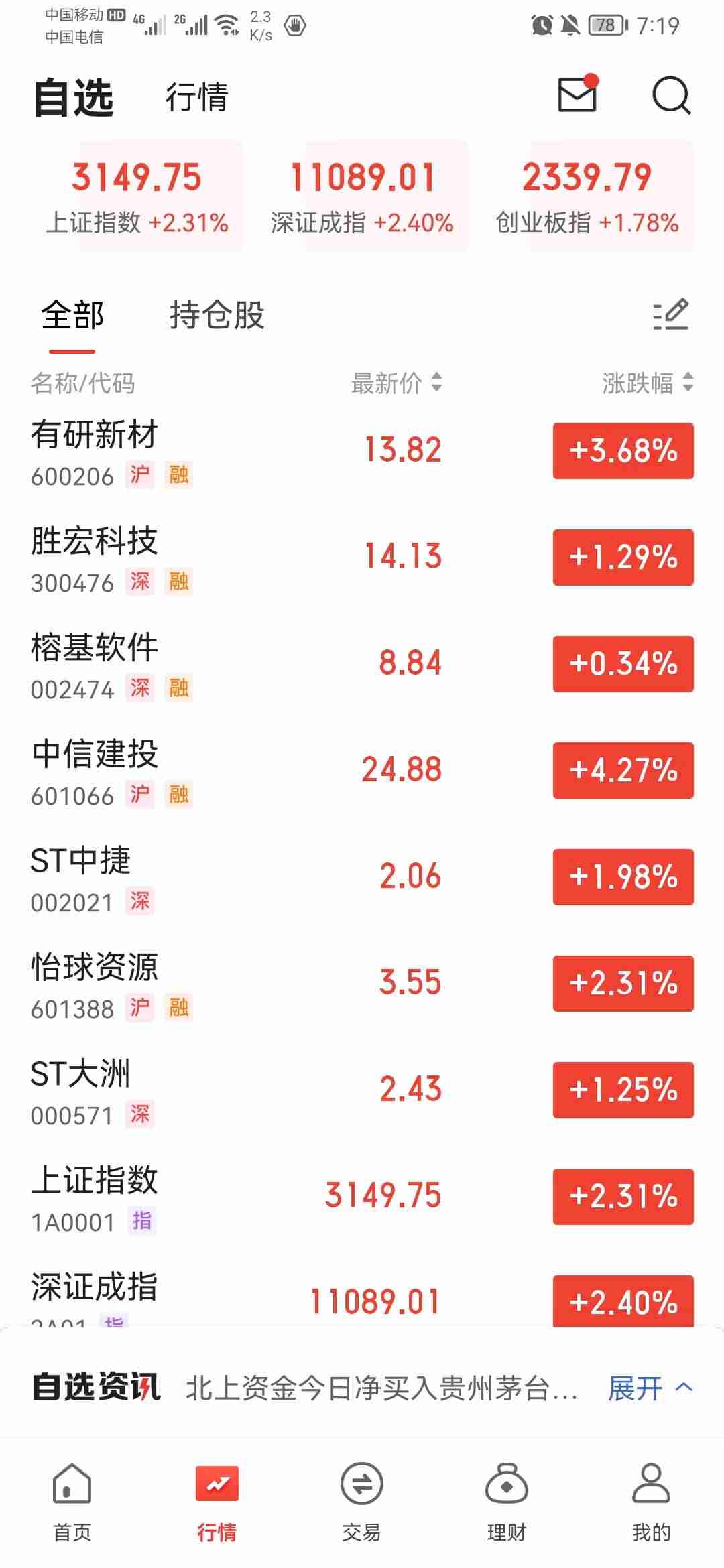This screenshot has width=724, height=1568.
Task: Open the 创业板指 2339.79 index card
Action: pyautogui.click(x=587, y=196)
